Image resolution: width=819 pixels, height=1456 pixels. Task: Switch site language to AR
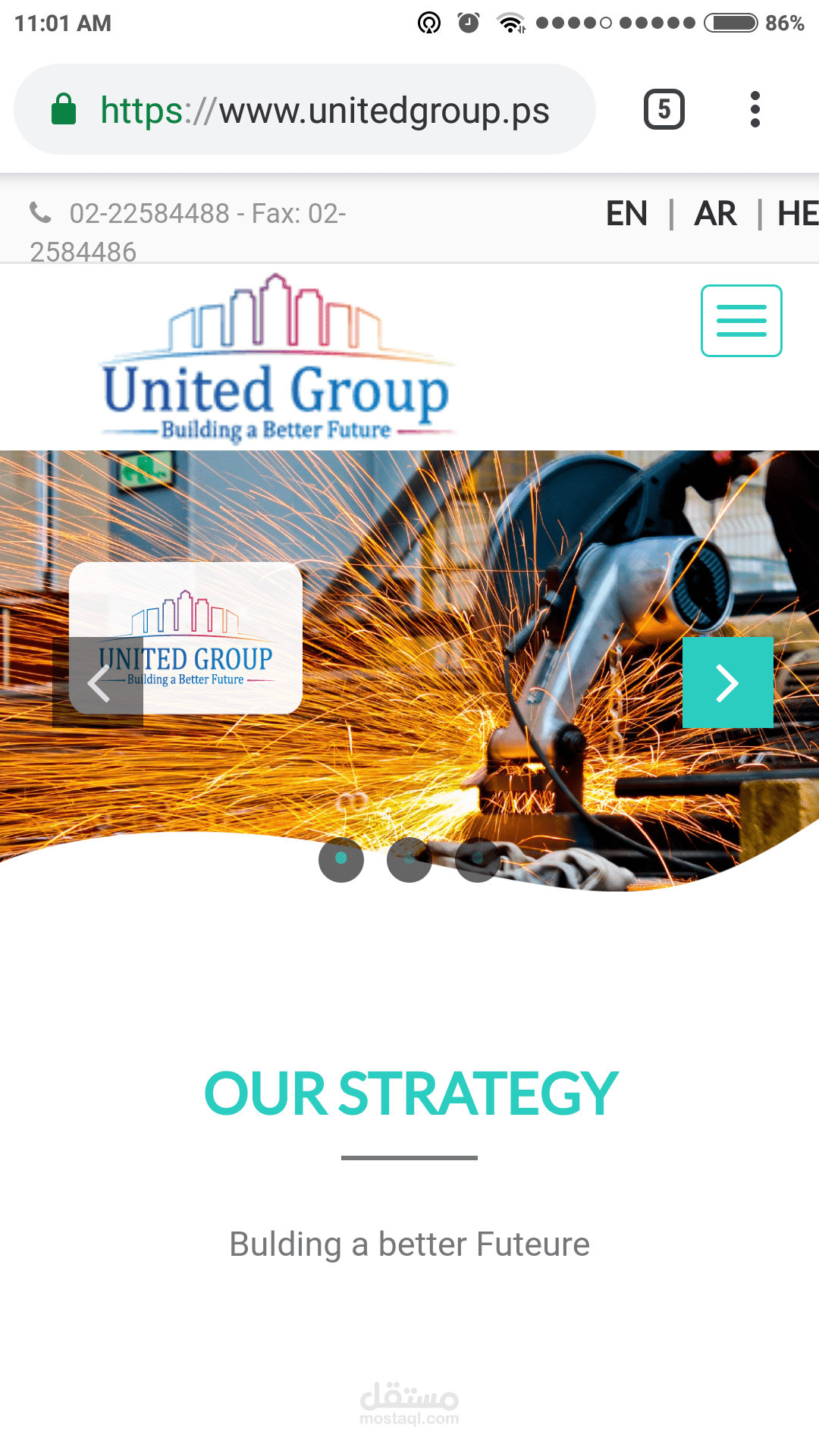(715, 214)
